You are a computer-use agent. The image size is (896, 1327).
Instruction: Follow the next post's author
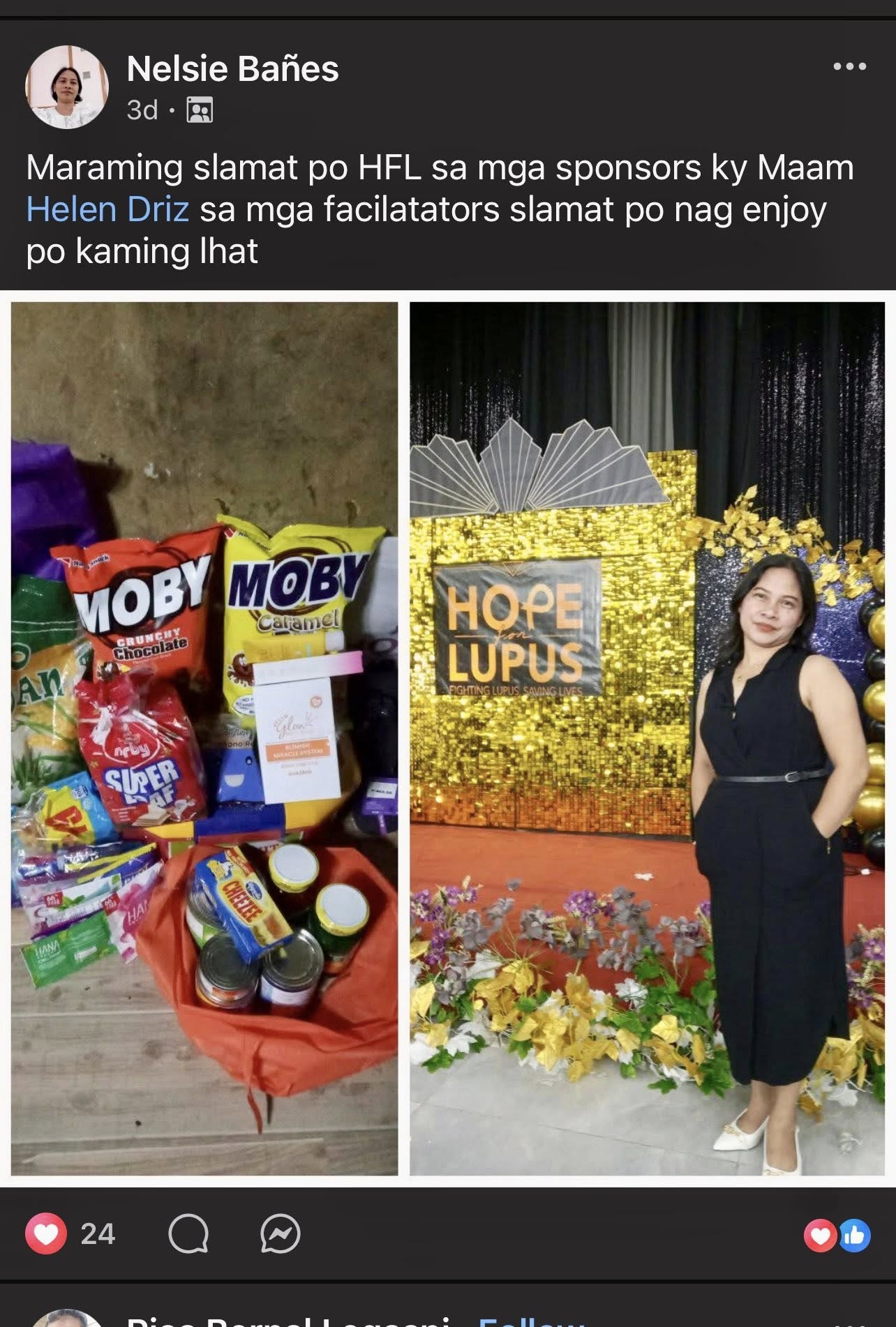(530, 1321)
